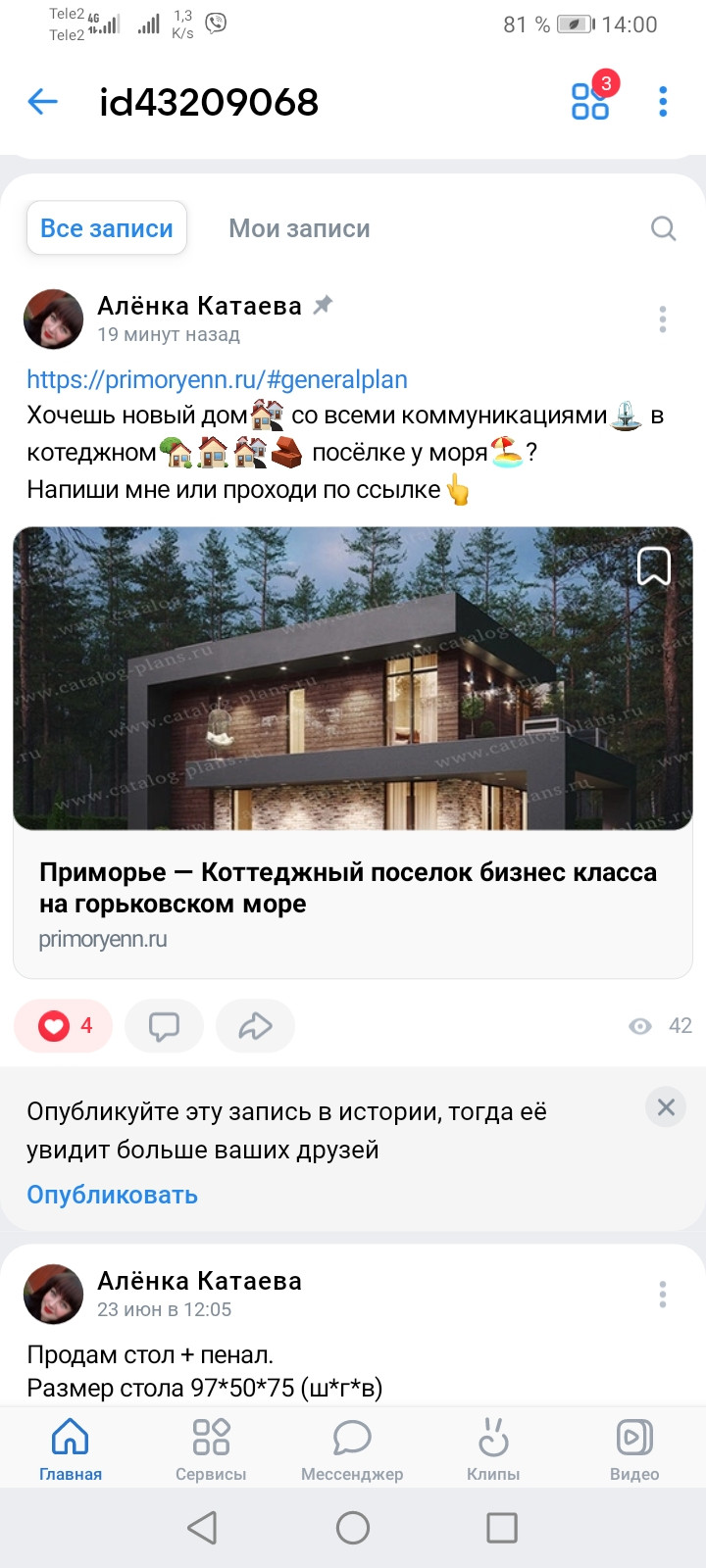The height and width of the screenshot is (1568, 706).
Task: Dismiss the publish to story banner
Action: (666, 1107)
